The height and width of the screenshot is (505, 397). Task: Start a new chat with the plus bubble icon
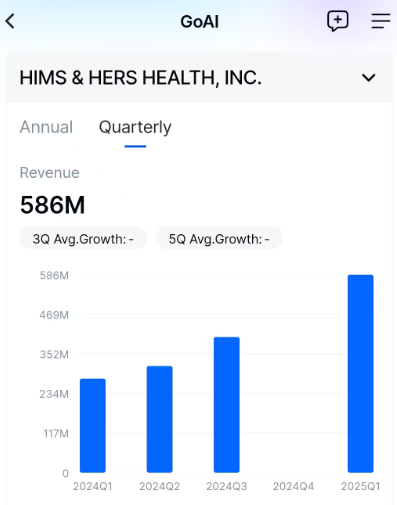(338, 21)
